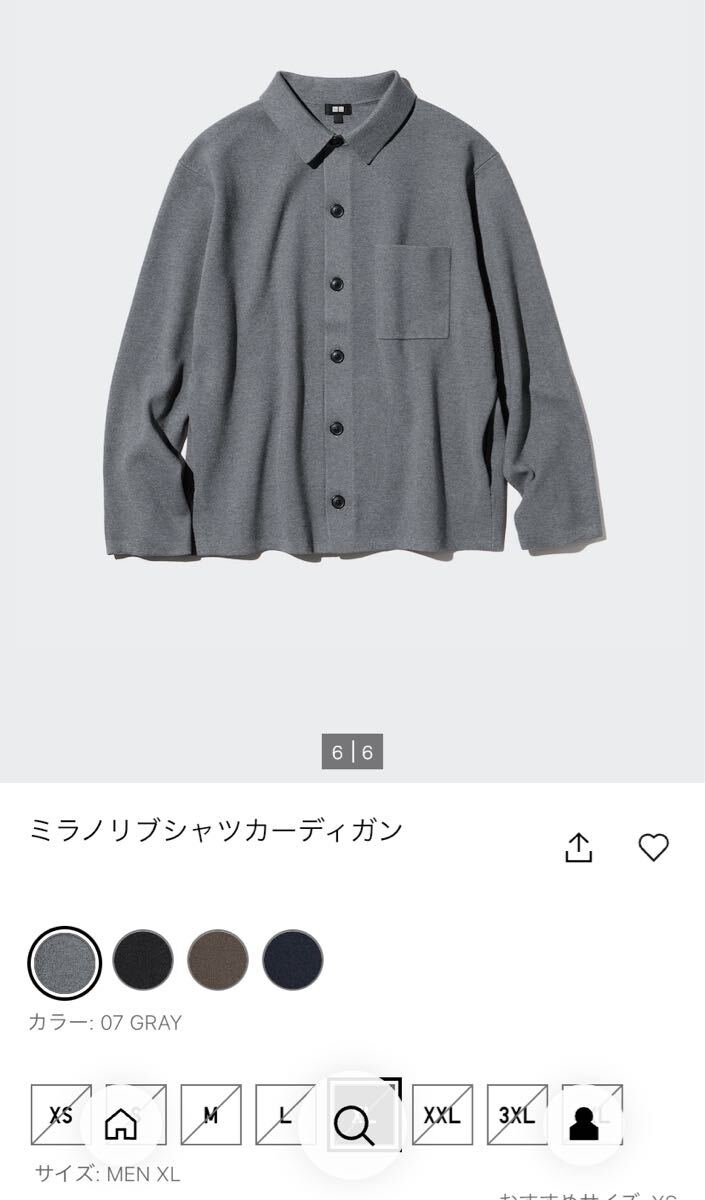Screen dimensions: 705x1200
Task: Add the cardigan to favorites with the heart
Action: pos(653,847)
